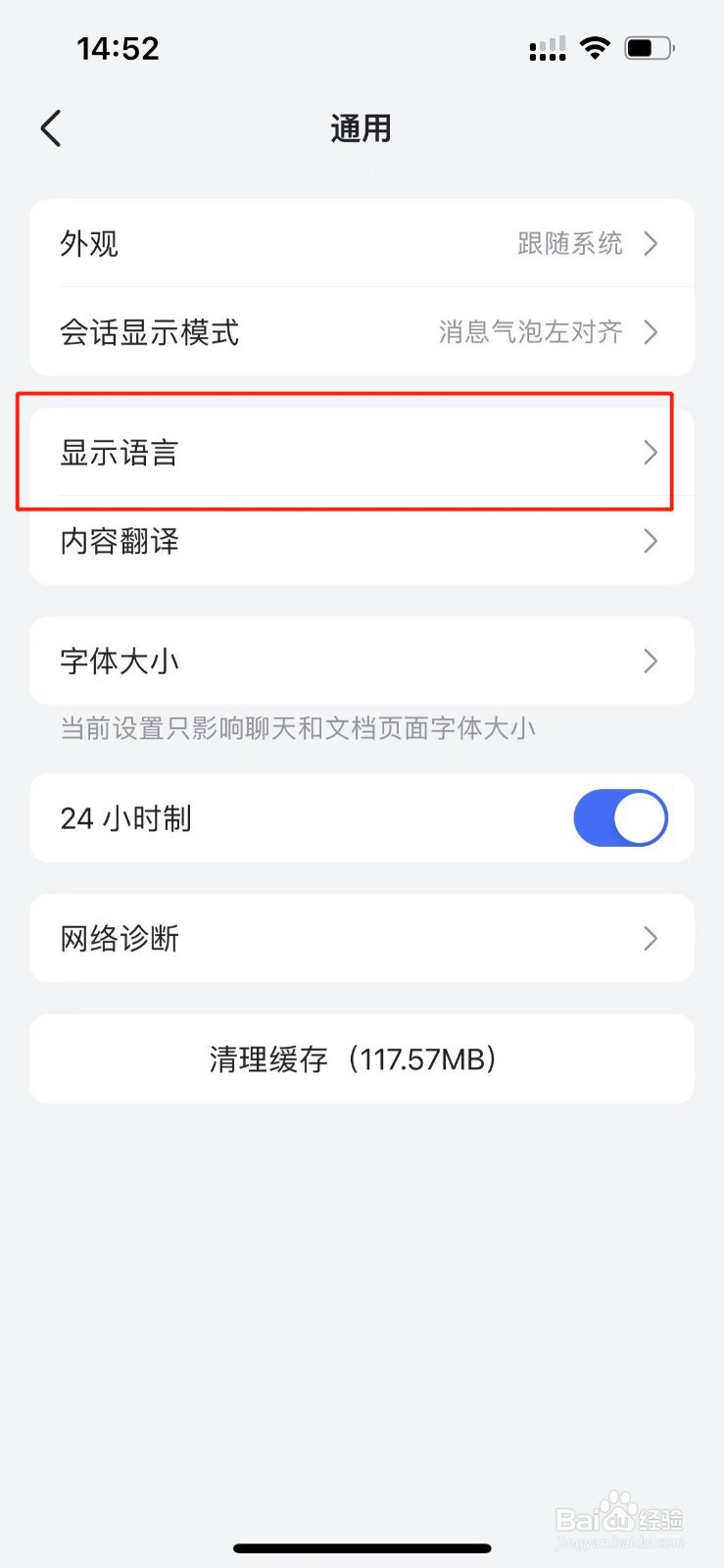Screen dimensions: 724x1568
Task: Tap the hint text about font size scope
Action: 297,728
